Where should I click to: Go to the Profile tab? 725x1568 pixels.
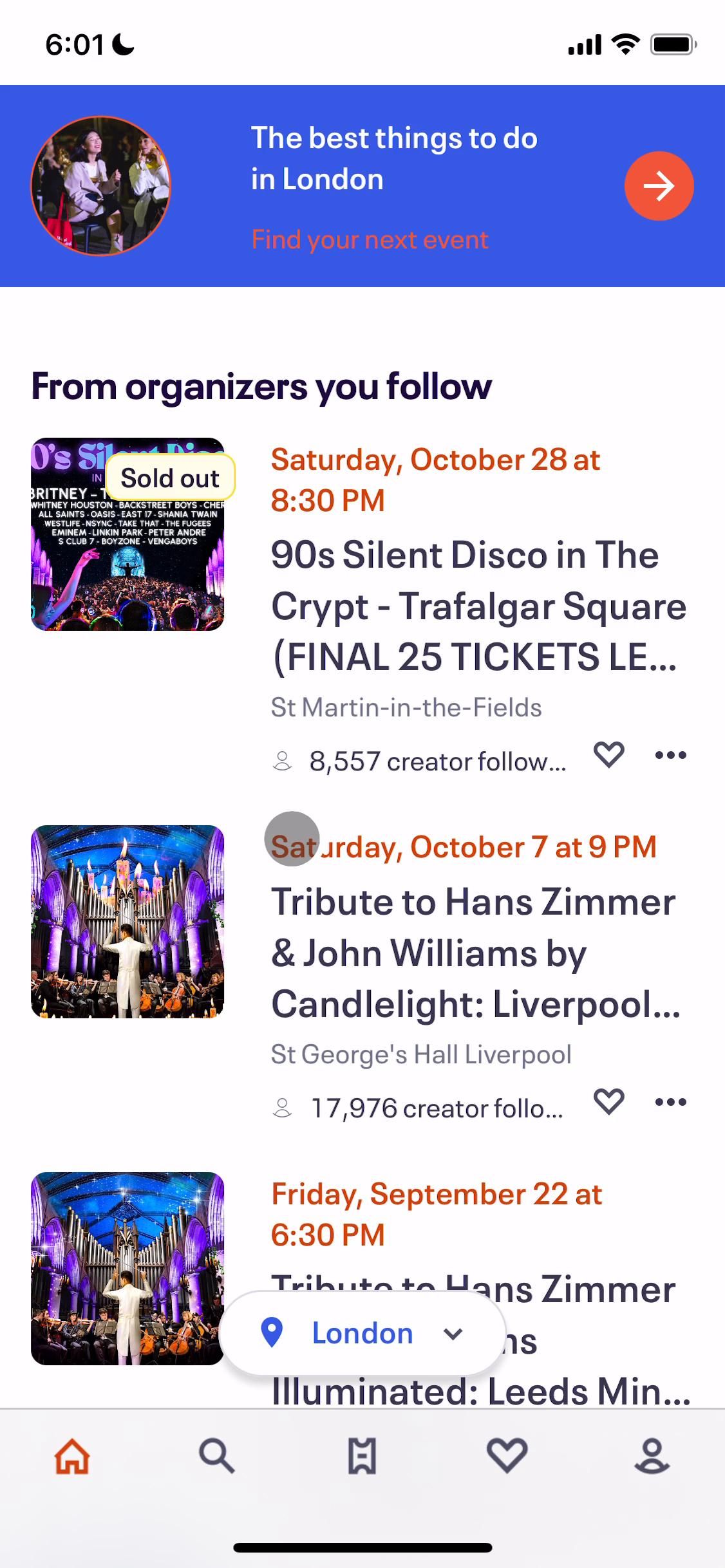pyautogui.click(x=652, y=1456)
